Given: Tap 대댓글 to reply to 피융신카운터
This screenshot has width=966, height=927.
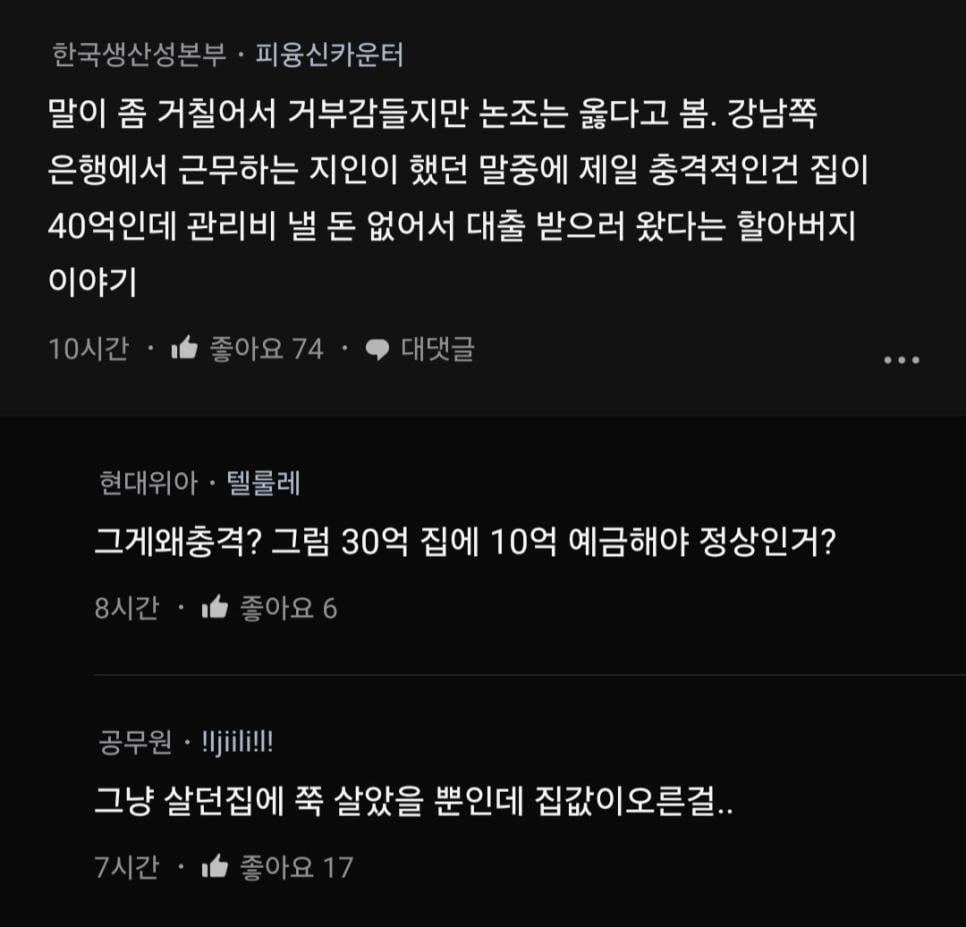Looking at the screenshot, I should click(x=420, y=349).
